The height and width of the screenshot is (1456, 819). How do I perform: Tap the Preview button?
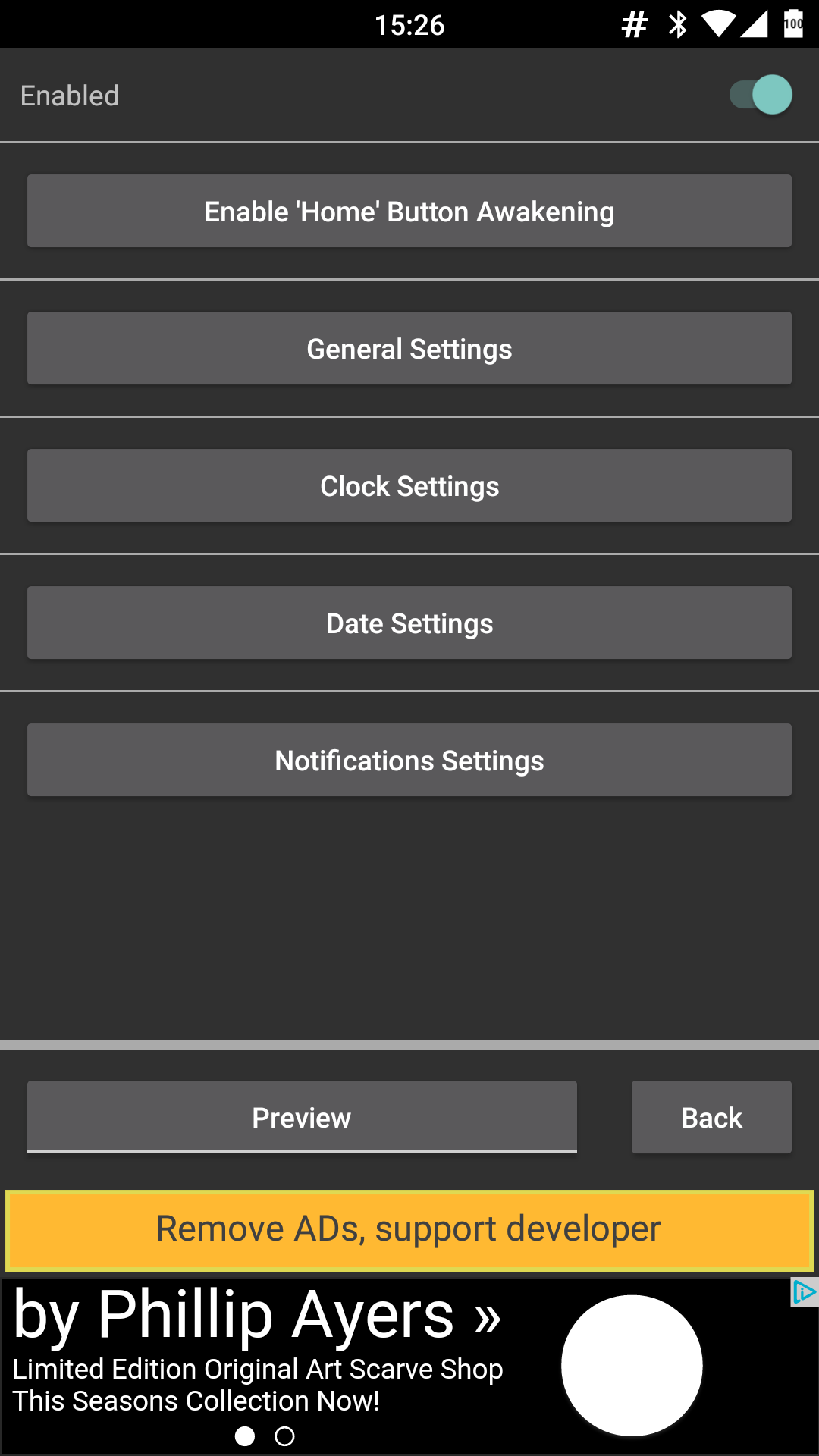(x=302, y=1118)
